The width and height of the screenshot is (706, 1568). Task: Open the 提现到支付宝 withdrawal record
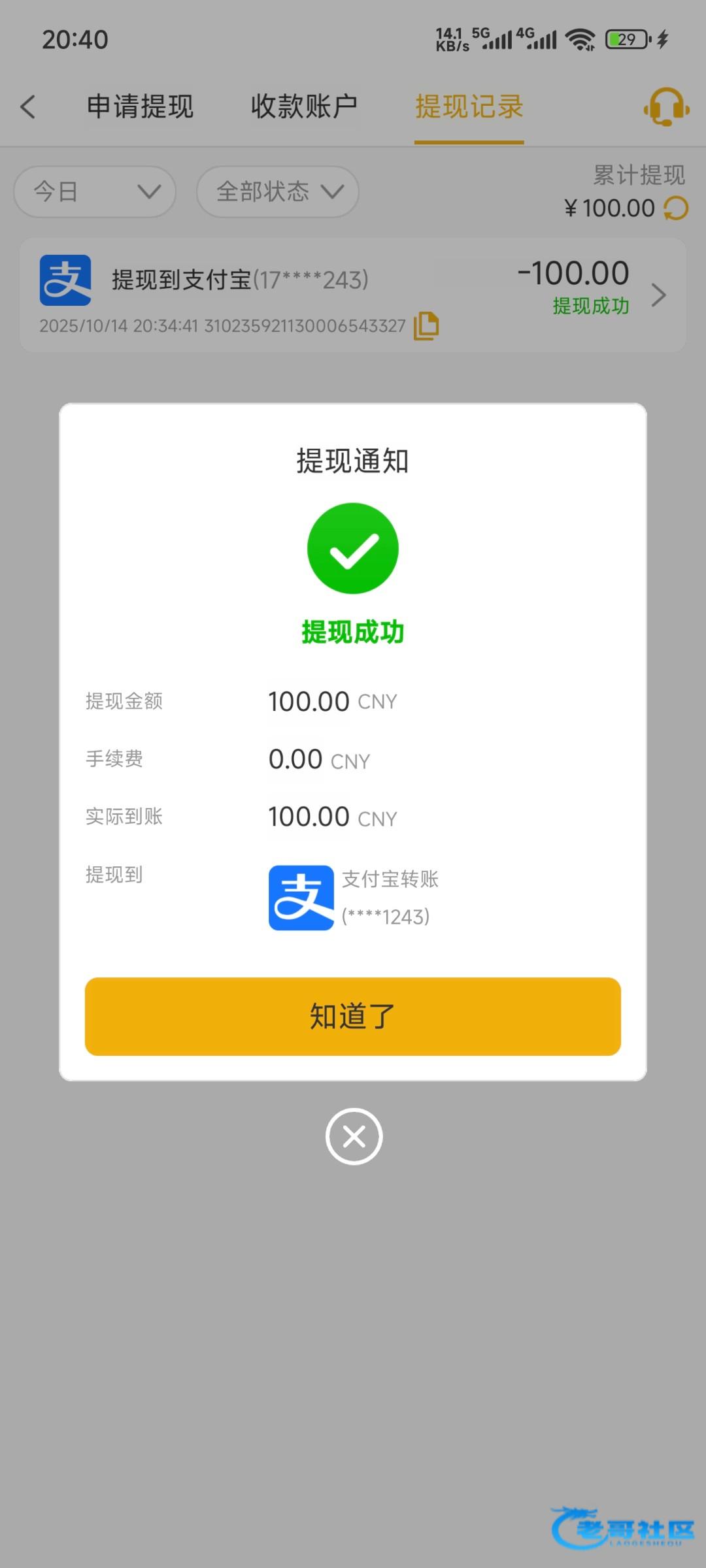coord(353,295)
